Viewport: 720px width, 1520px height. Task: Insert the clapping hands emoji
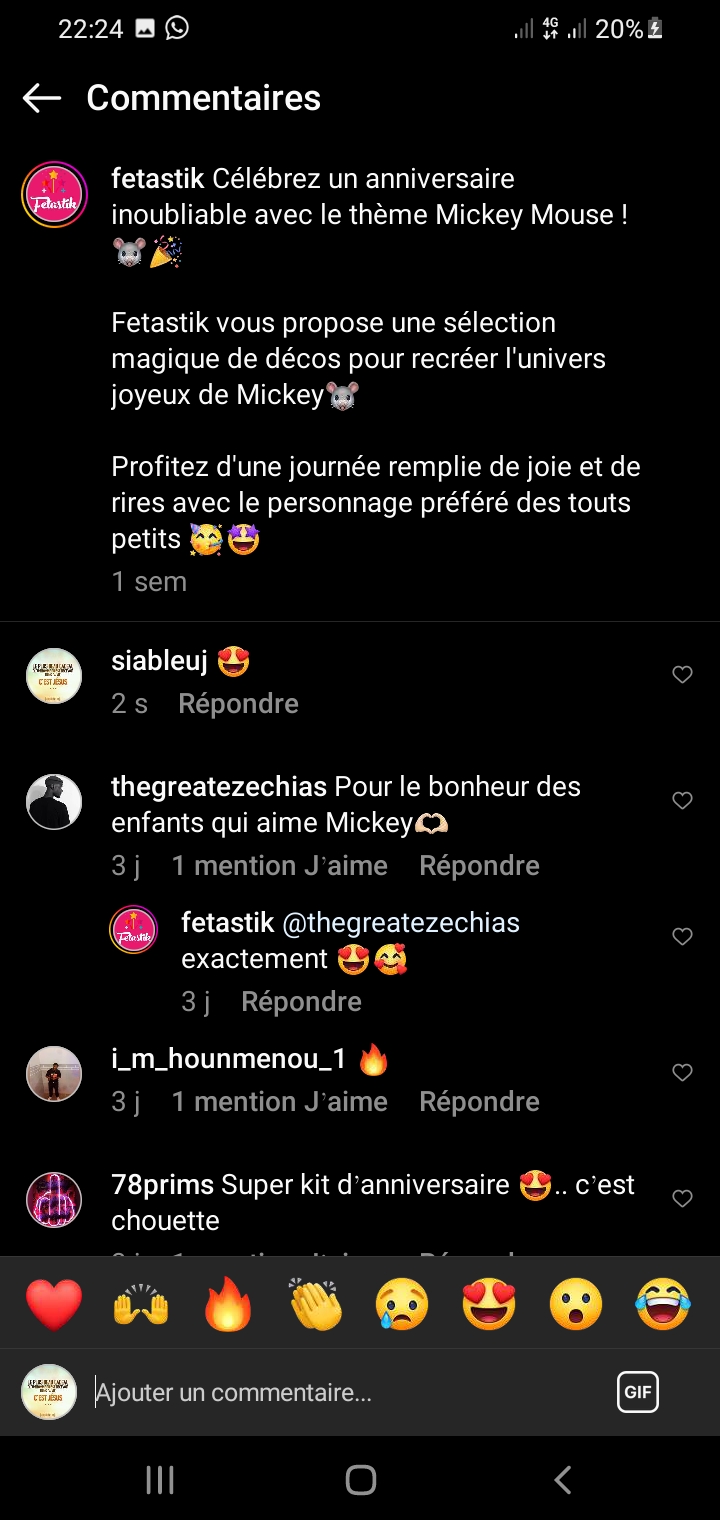click(315, 1305)
